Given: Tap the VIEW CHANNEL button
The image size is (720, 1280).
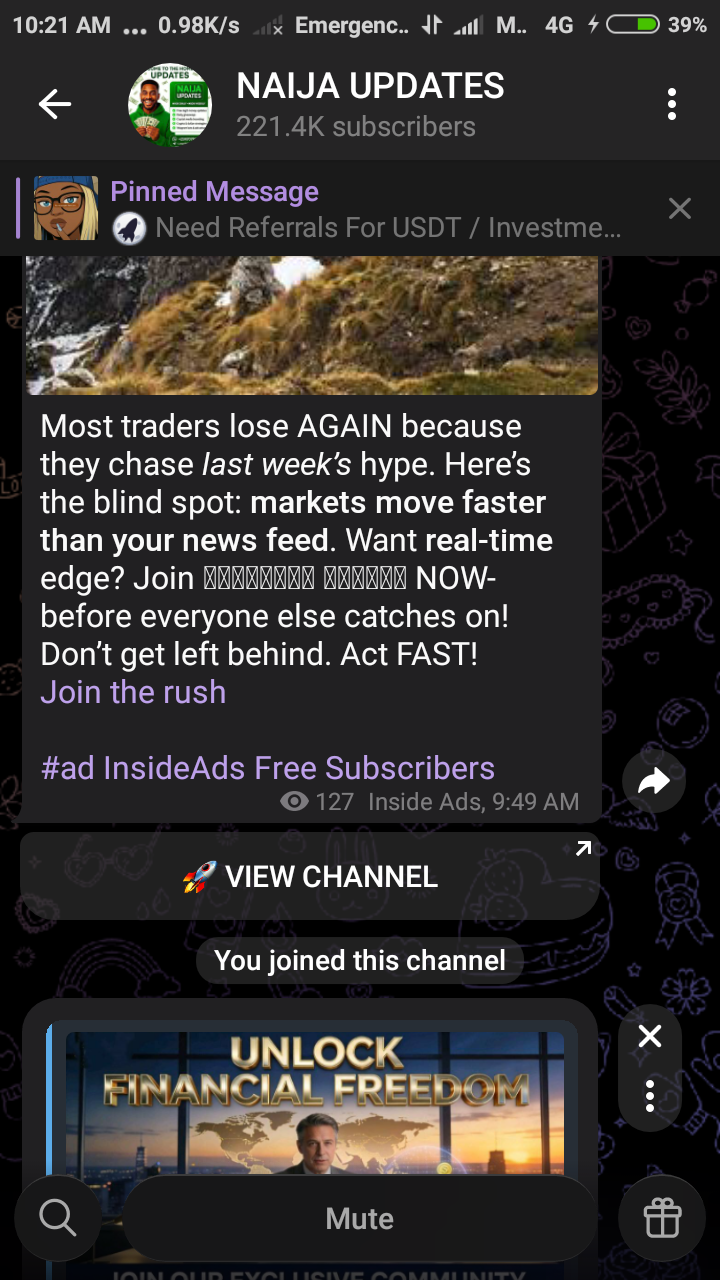Looking at the screenshot, I should click(x=310, y=877).
